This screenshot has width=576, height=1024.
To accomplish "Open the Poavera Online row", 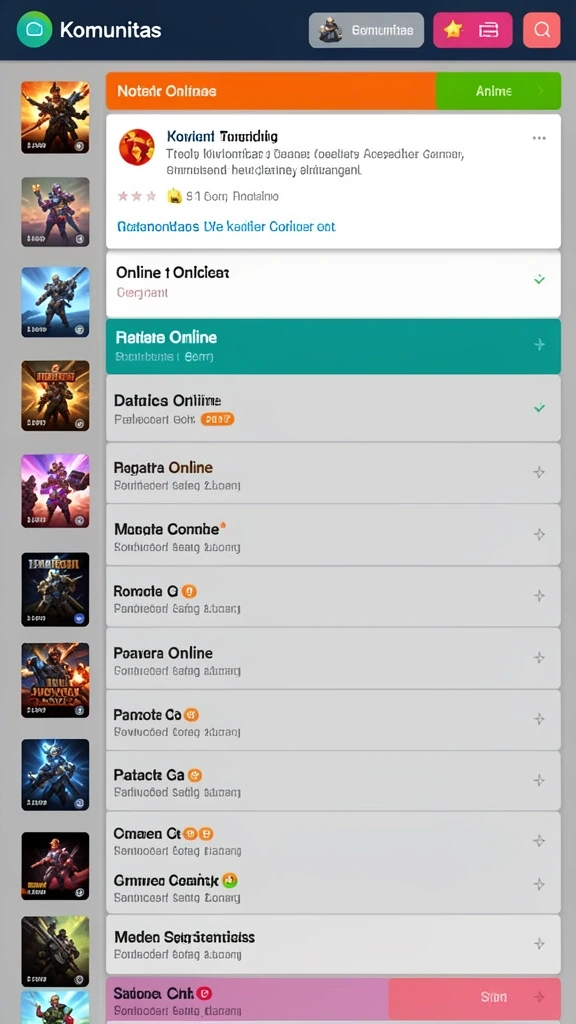I will tap(333, 658).
